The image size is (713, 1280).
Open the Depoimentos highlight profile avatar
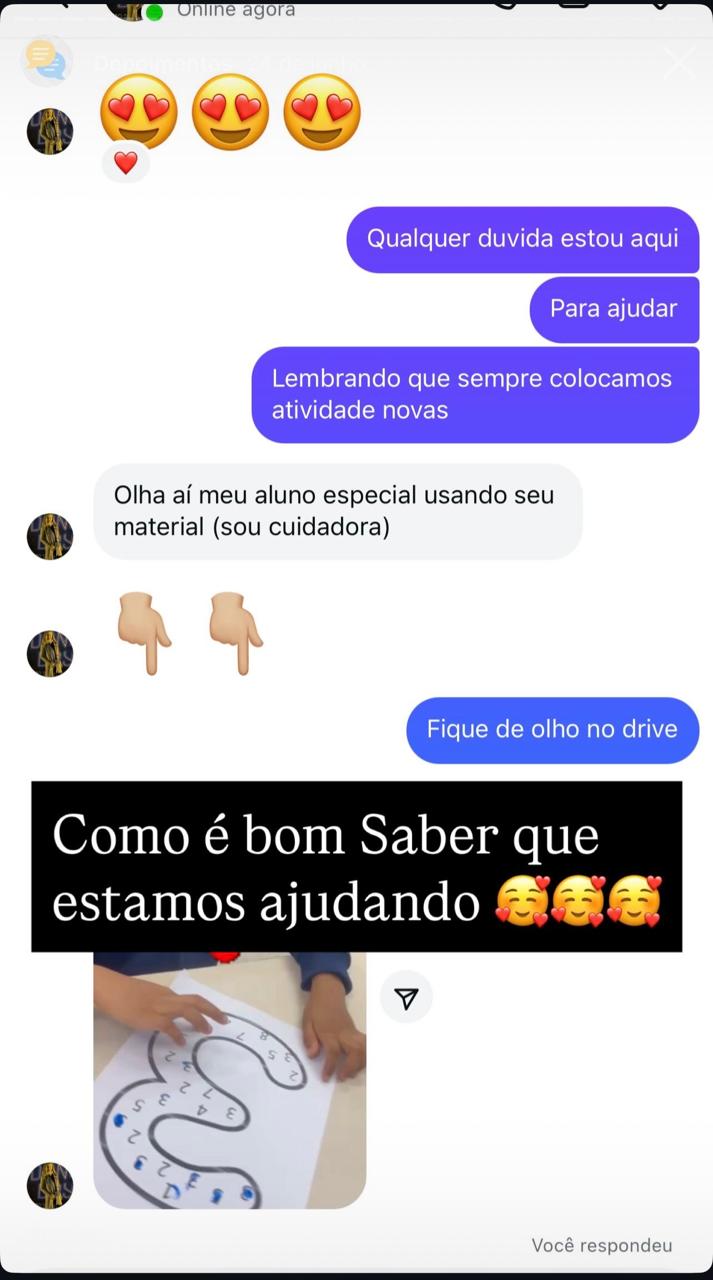(x=46, y=61)
